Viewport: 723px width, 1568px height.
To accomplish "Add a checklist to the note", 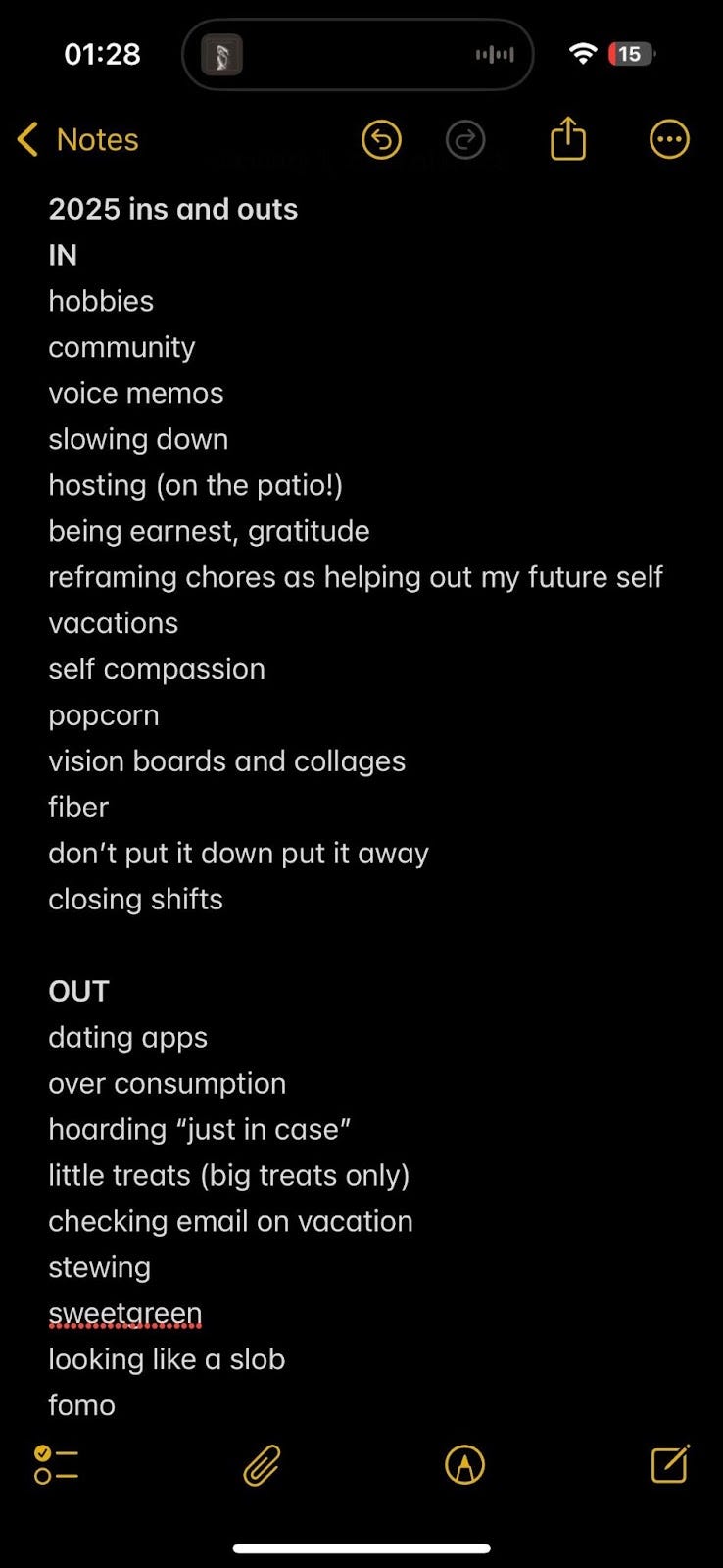I will (56, 1465).
